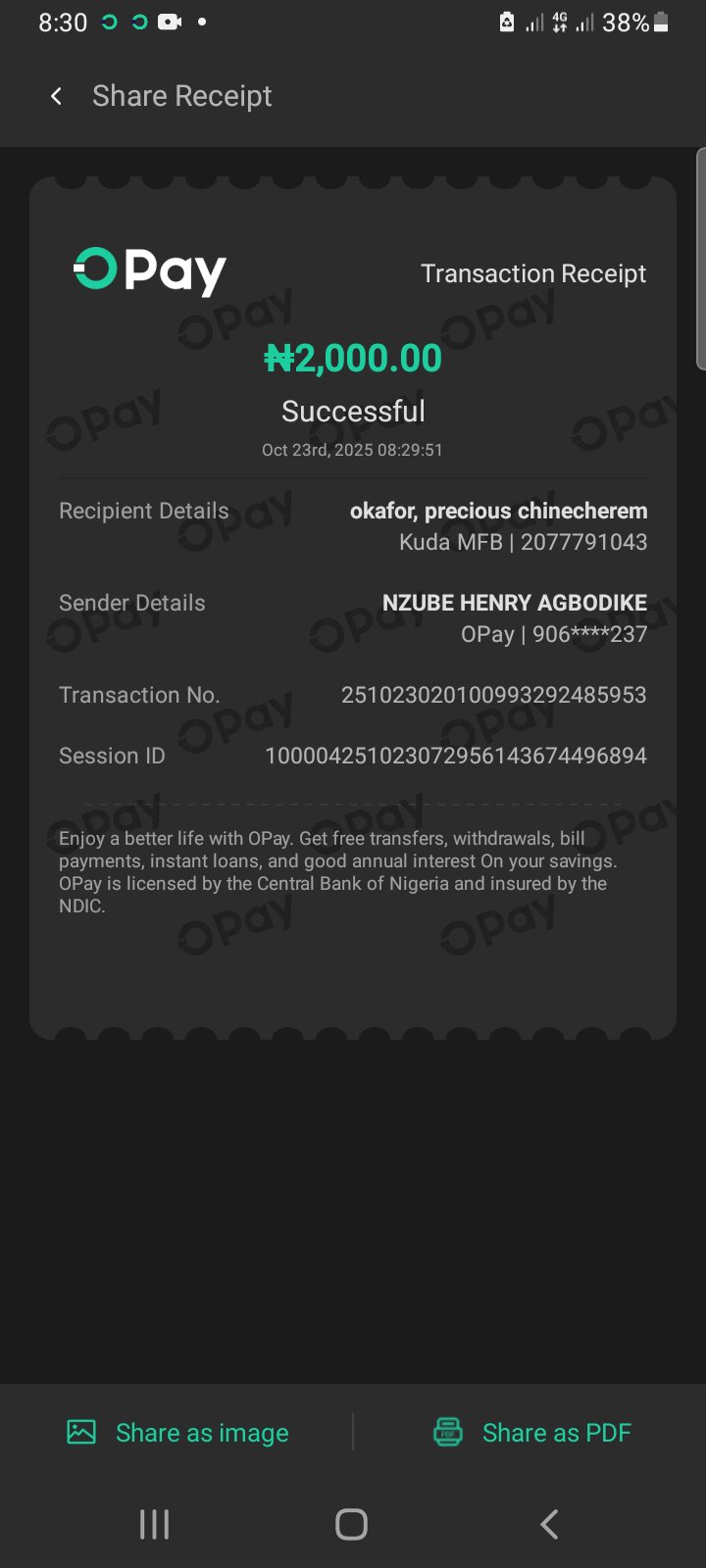The height and width of the screenshot is (1568, 706).
Task: Tap the system home button
Action: tap(351, 1524)
